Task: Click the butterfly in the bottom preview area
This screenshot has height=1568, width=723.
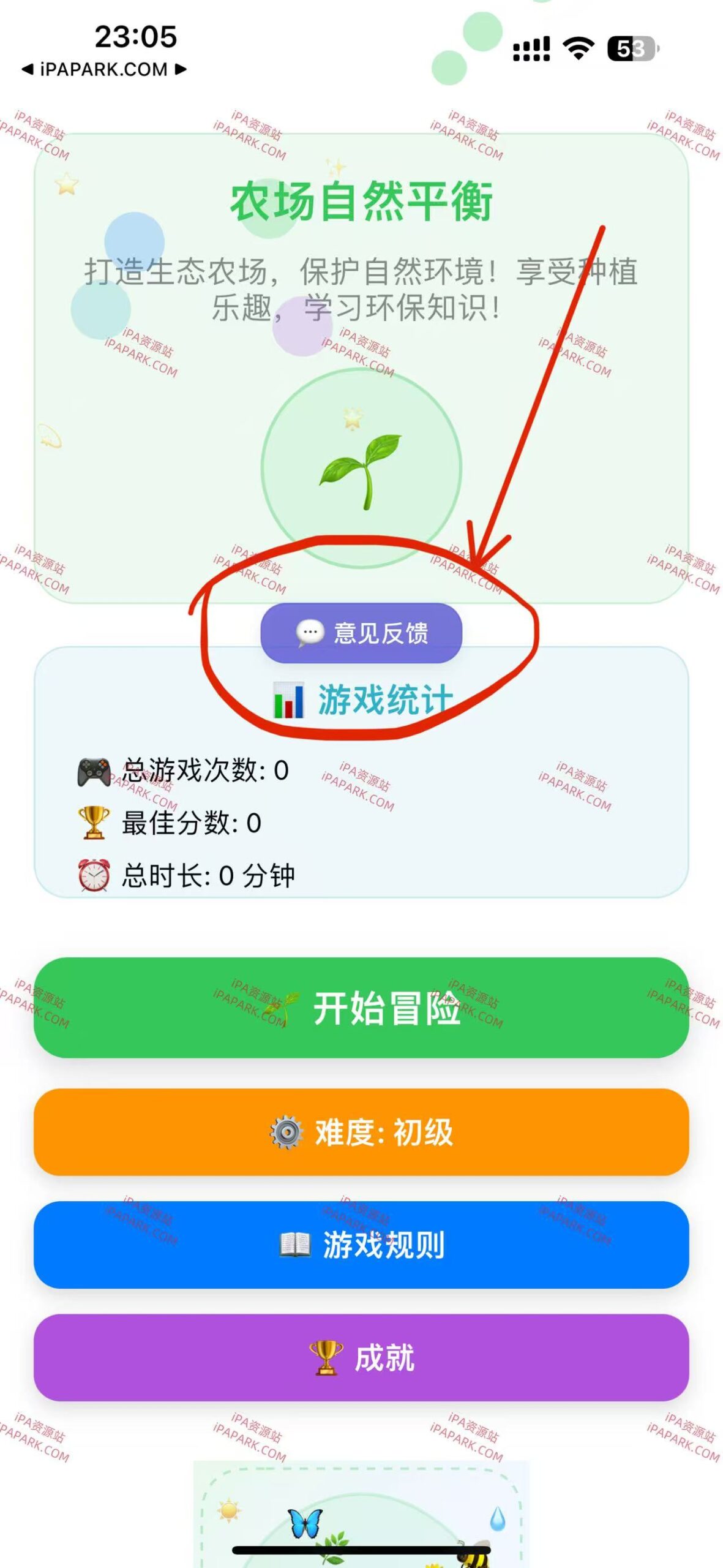Action: coord(304,1527)
